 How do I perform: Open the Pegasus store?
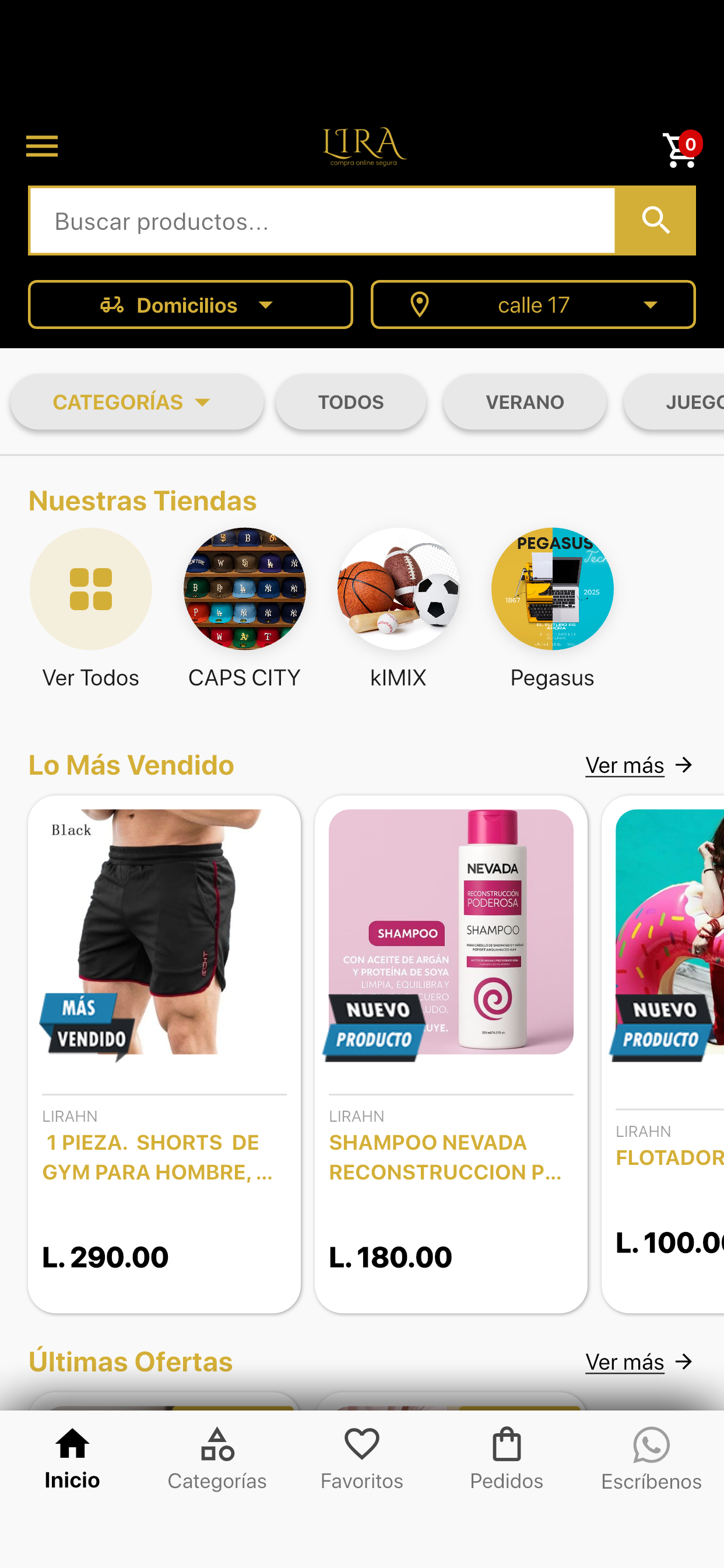(553, 588)
